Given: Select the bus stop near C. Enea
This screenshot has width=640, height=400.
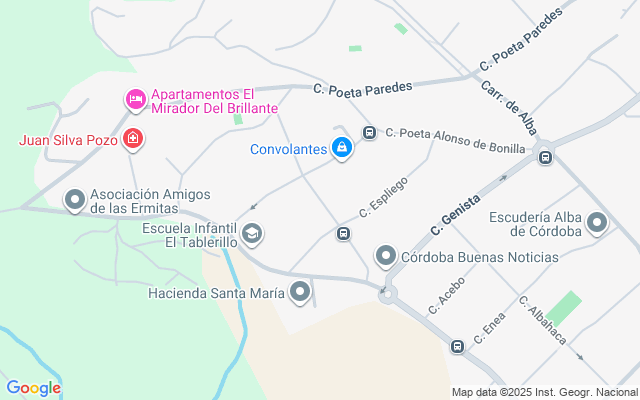Looking at the screenshot, I should 457,346.
